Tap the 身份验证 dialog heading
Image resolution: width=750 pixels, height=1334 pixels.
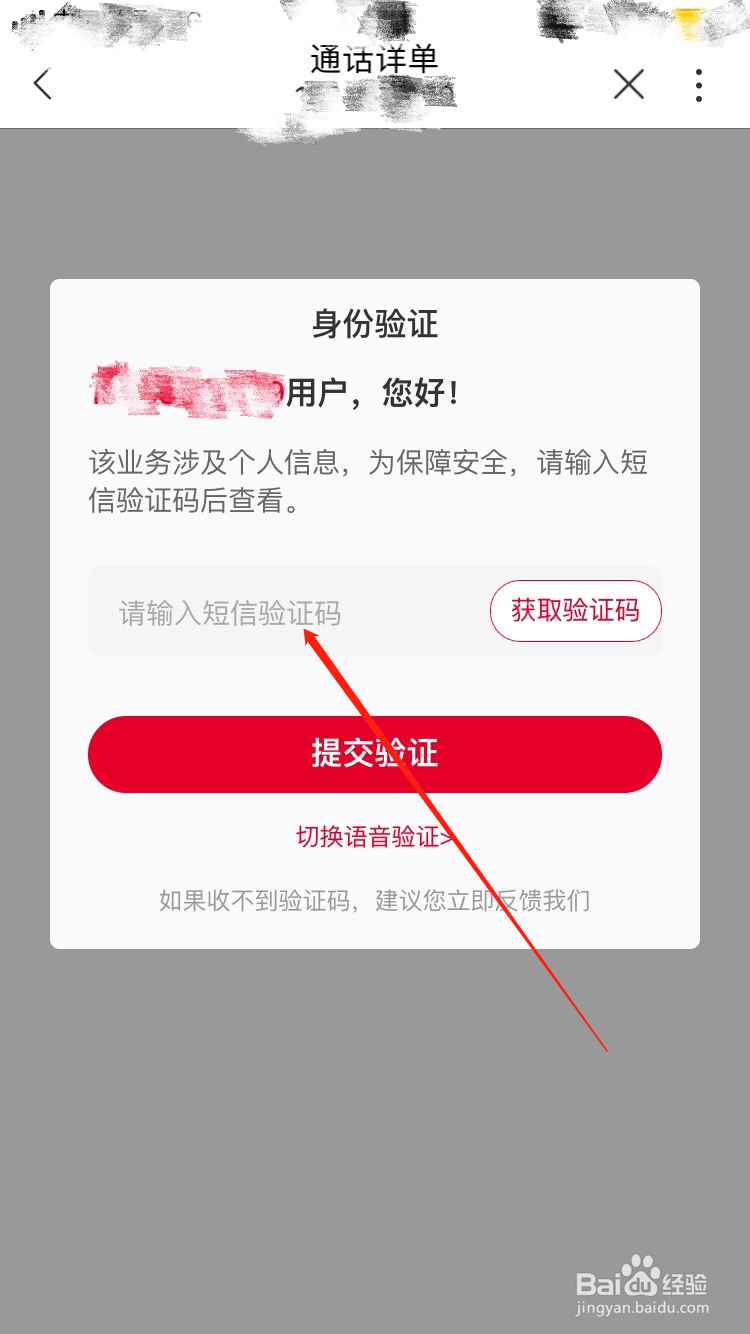[x=375, y=322]
